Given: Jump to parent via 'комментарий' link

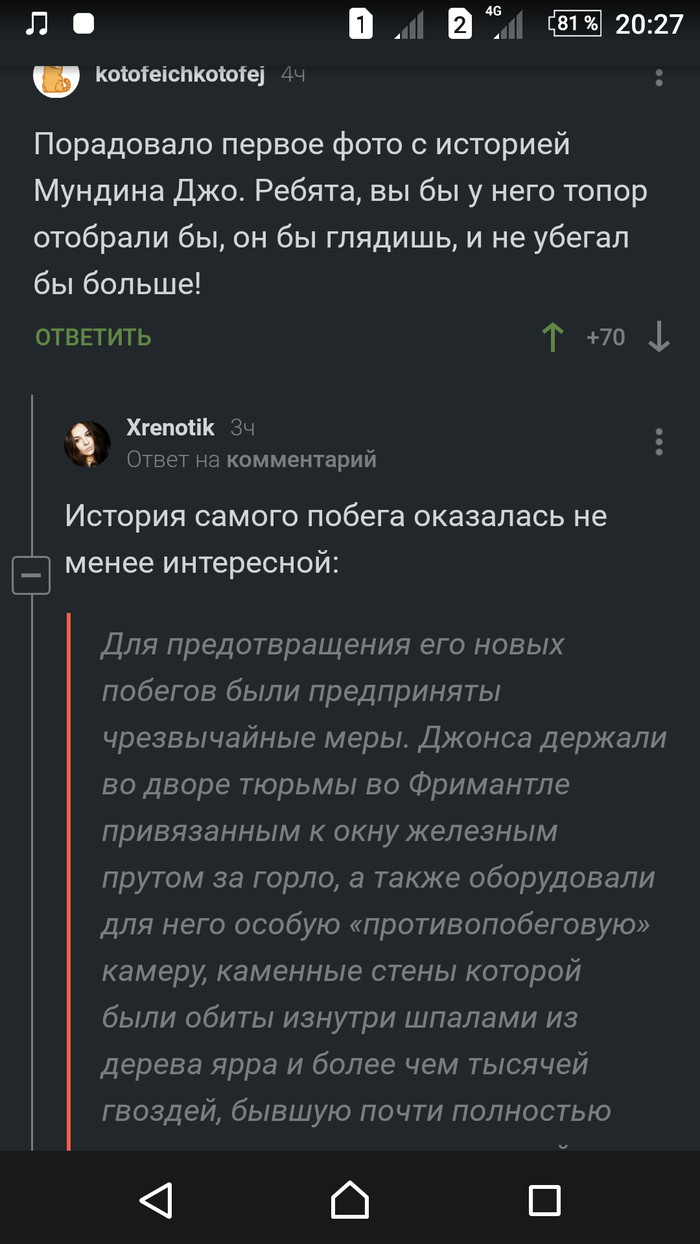Looking at the screenshot, I should [301, 459].
